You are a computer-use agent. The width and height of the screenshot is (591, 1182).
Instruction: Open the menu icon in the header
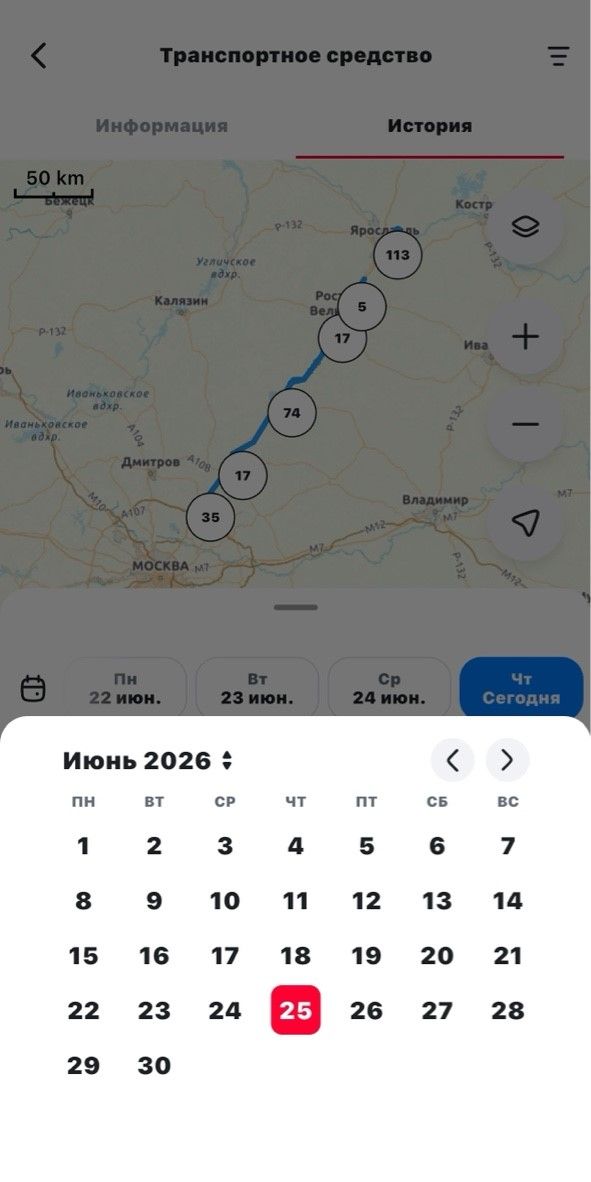(558, 56)
